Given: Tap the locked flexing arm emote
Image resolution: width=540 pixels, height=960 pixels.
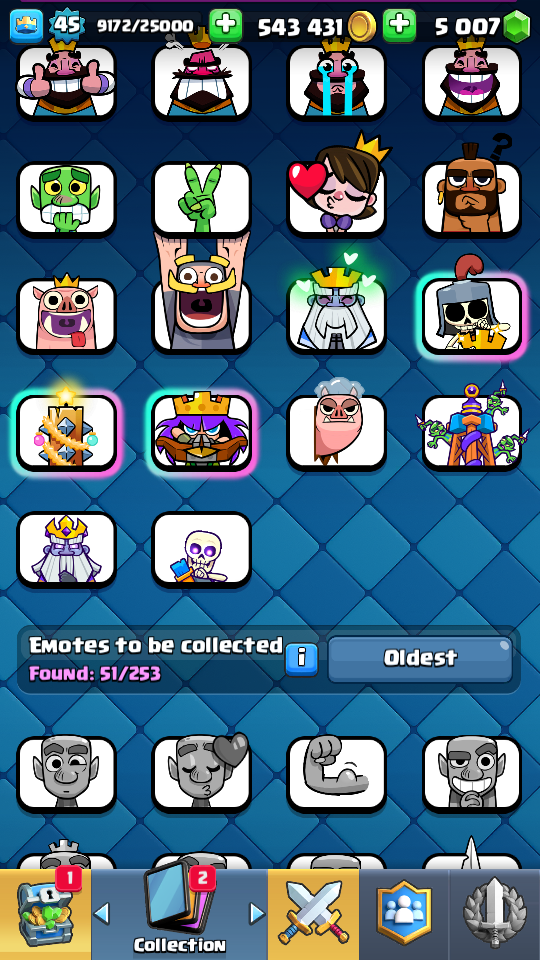Looking at the screenshot, I should (x=337, y=774).
